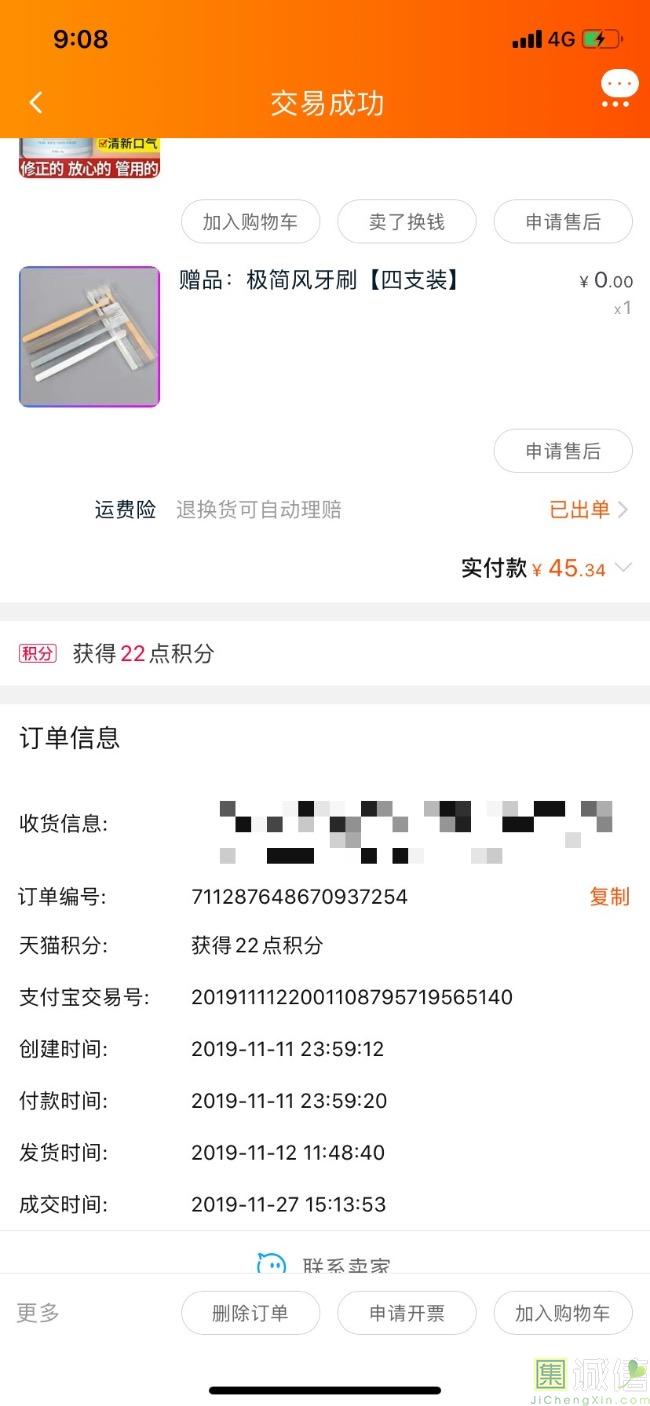The width and height of the screenshot is (650, 1406).
Task: Open 运费险 已出单 details
Action: click(x=588, y=510)
